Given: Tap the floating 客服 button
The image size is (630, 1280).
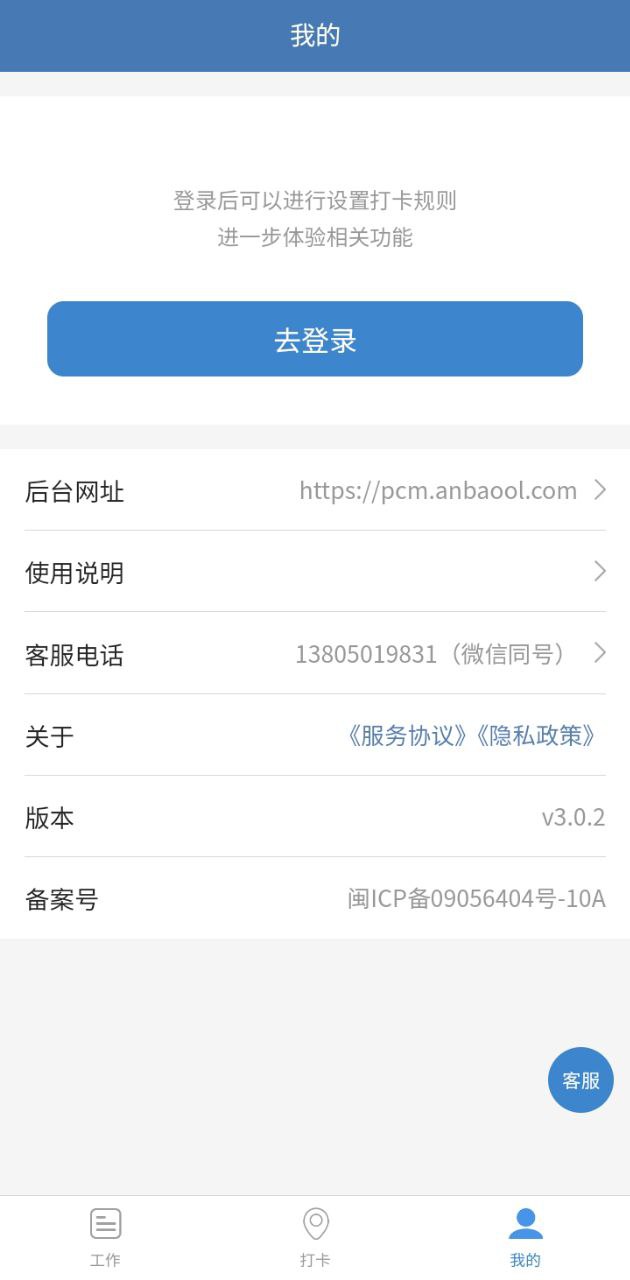Looking at the screenshot, I should (581, 1080).
